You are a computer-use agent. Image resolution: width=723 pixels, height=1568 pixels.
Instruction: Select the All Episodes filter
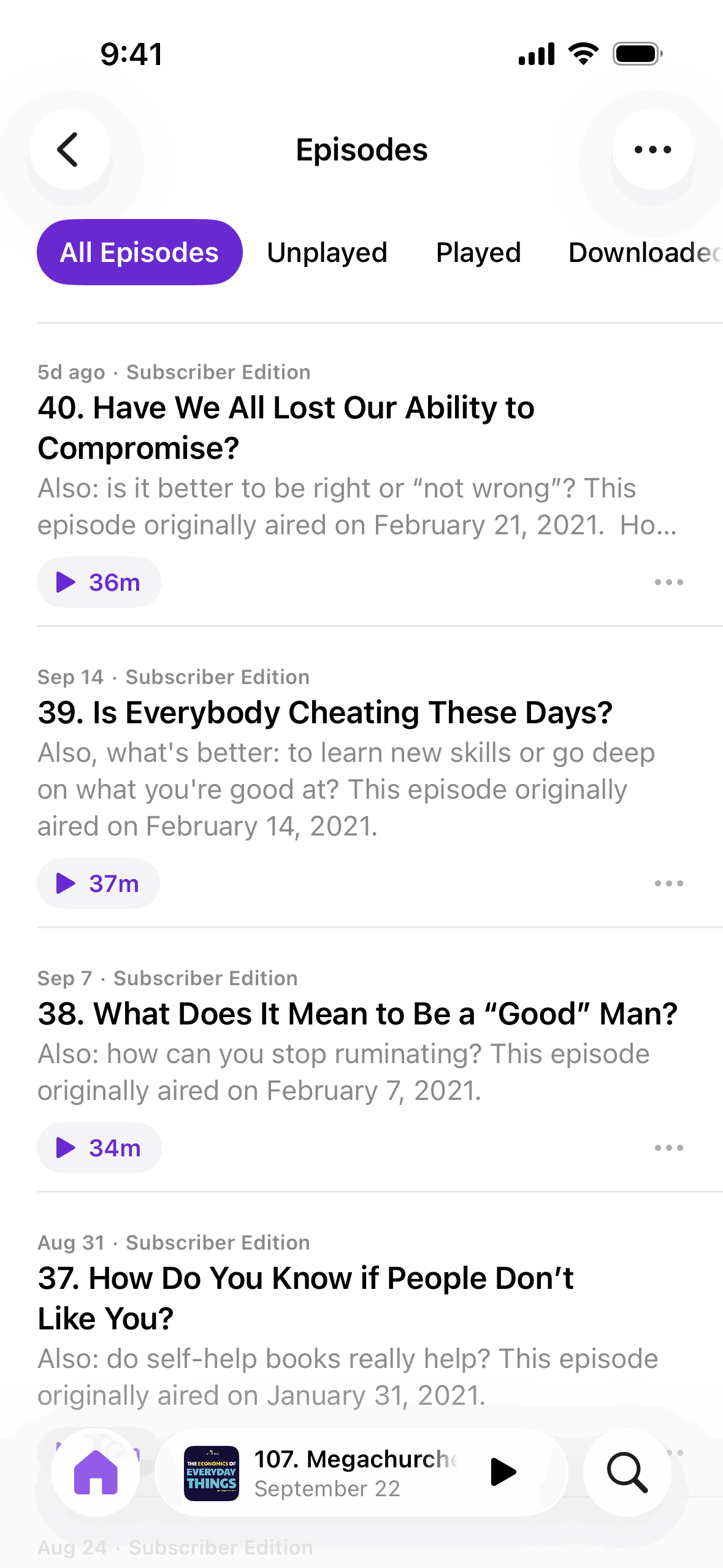[139, 253]
